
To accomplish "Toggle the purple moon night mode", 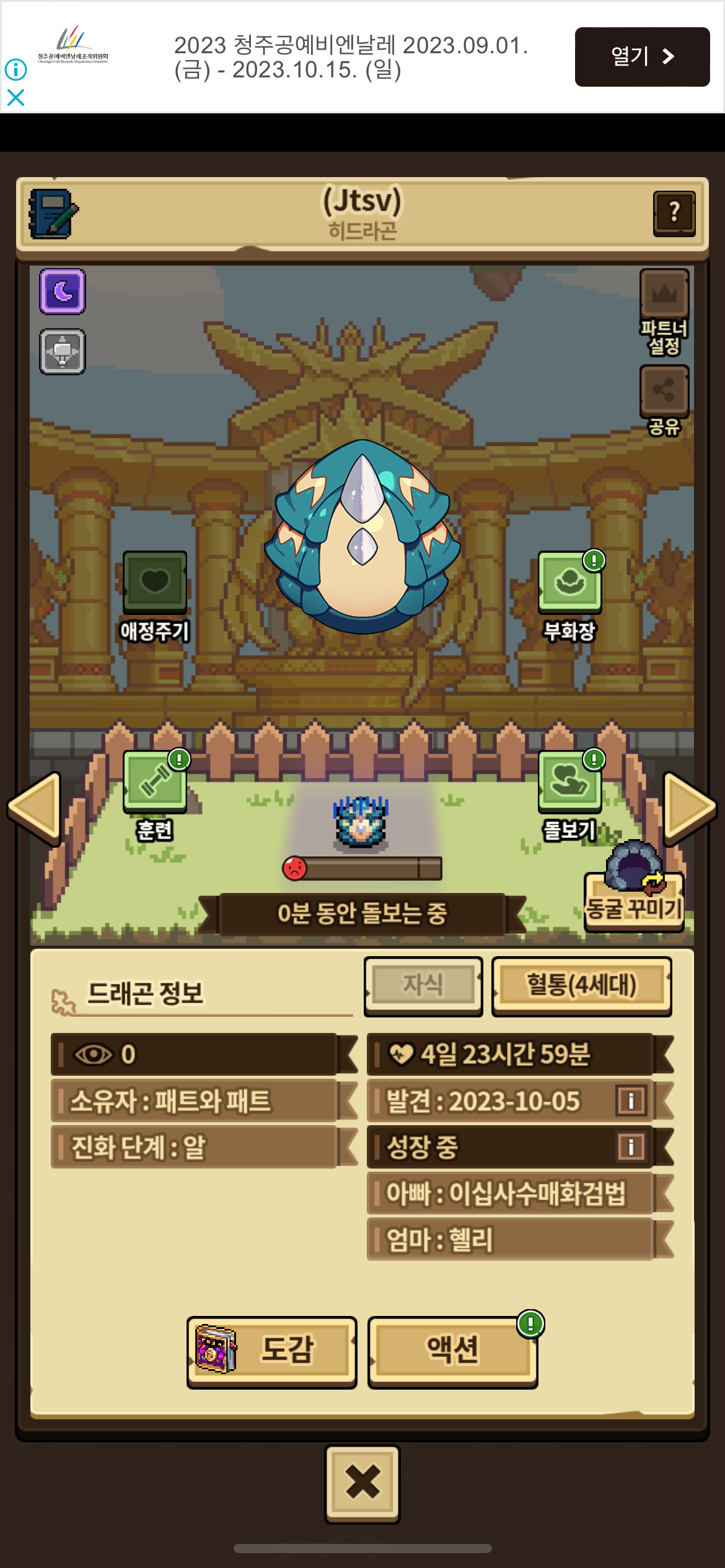I will (63, 291).
